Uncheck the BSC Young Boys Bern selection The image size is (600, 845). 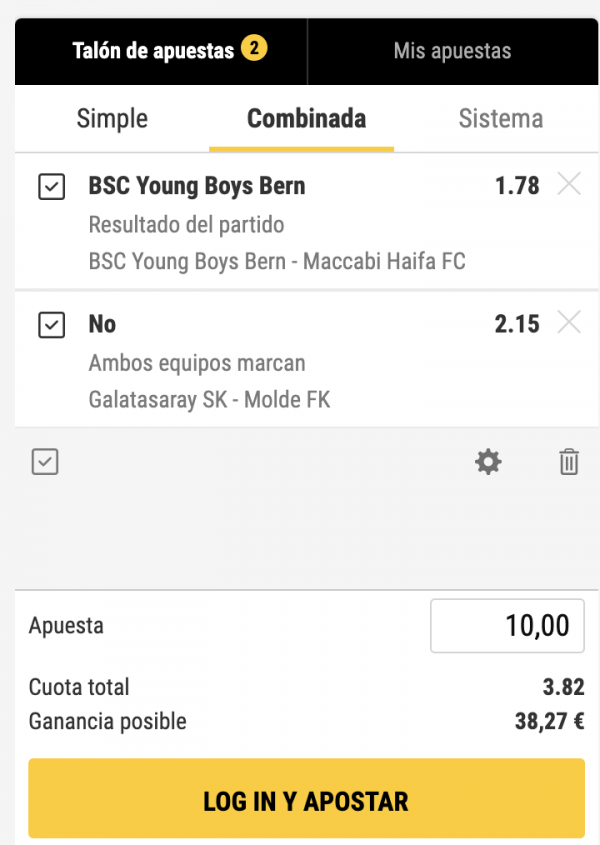click(51, 187)
